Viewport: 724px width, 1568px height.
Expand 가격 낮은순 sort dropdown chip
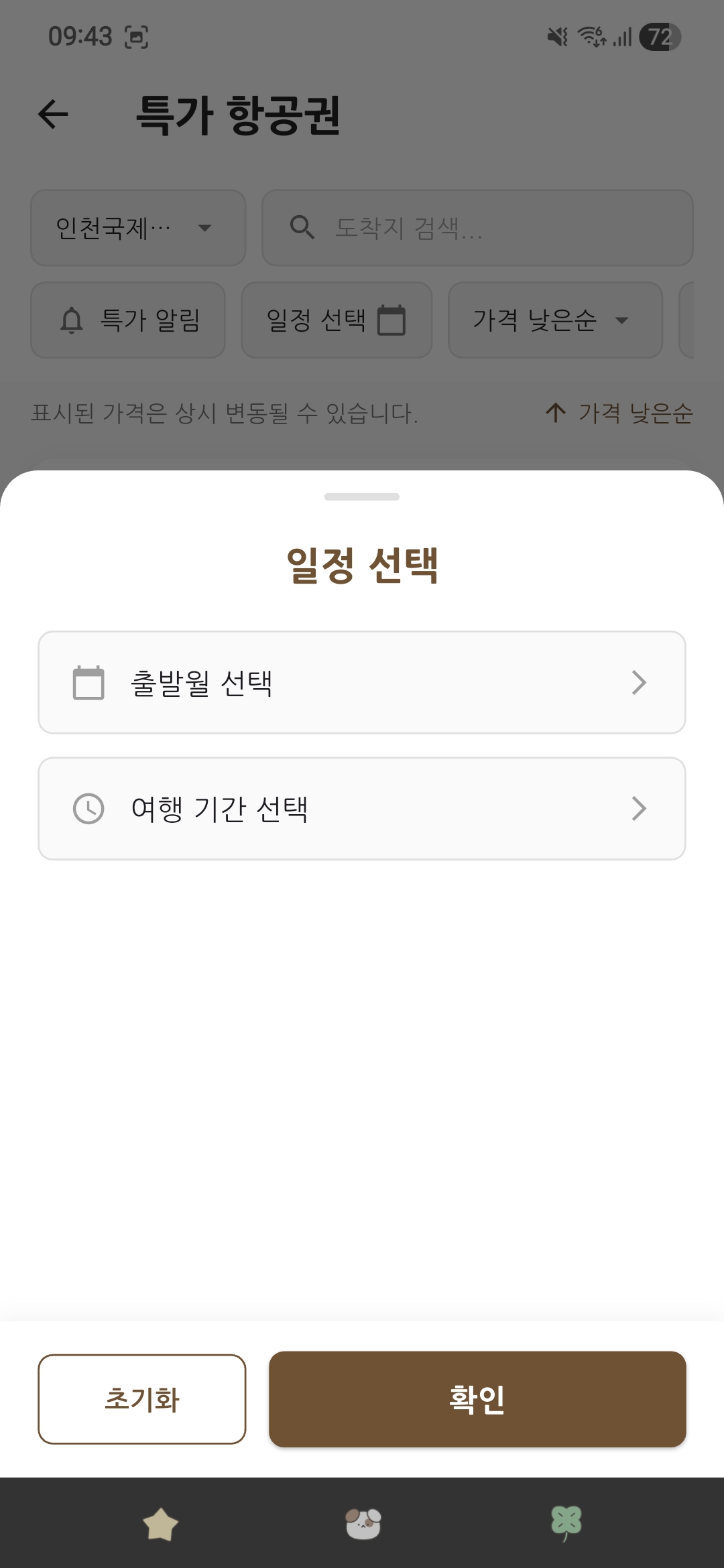pyautogui.click(x=555, y=320)
